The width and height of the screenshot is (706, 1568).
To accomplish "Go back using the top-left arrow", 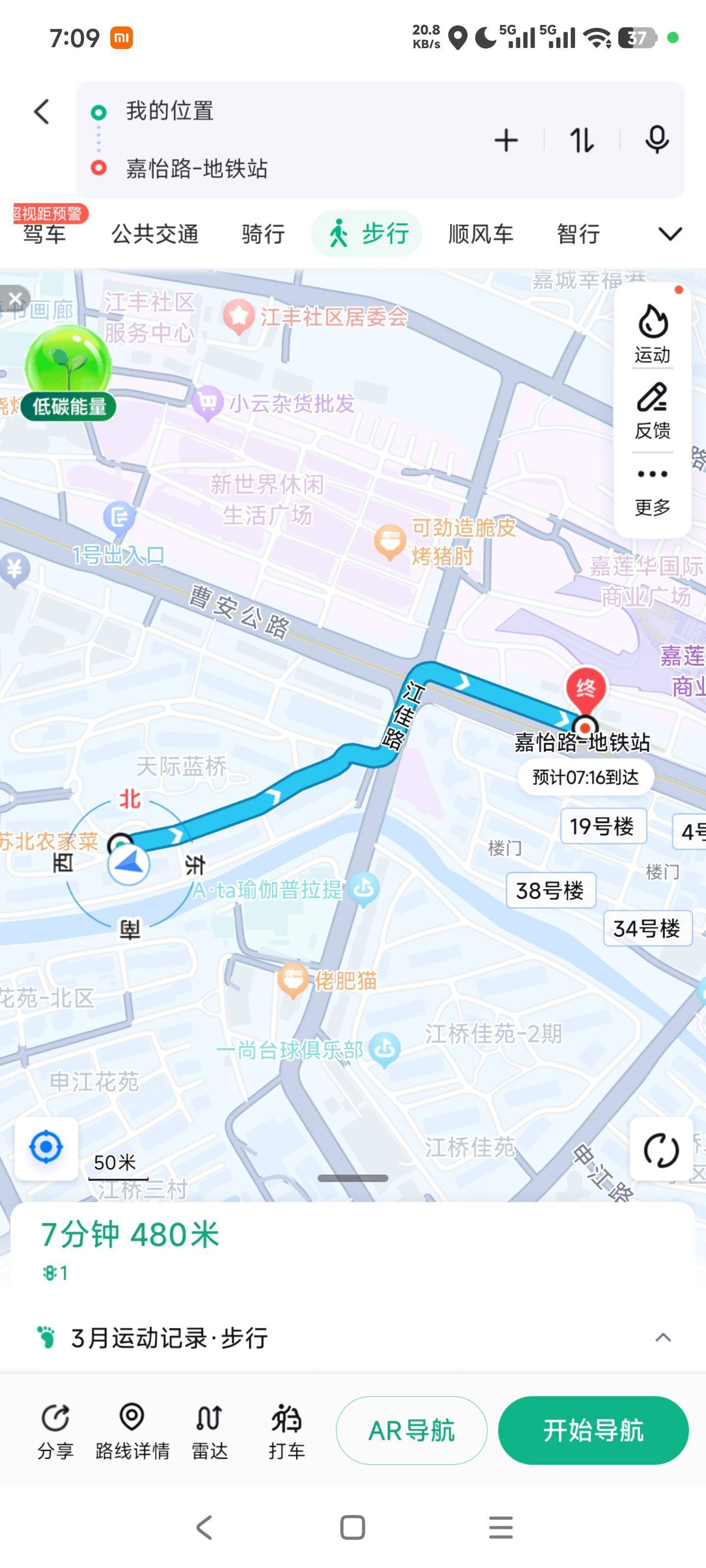I will click(x=41, y=112).
